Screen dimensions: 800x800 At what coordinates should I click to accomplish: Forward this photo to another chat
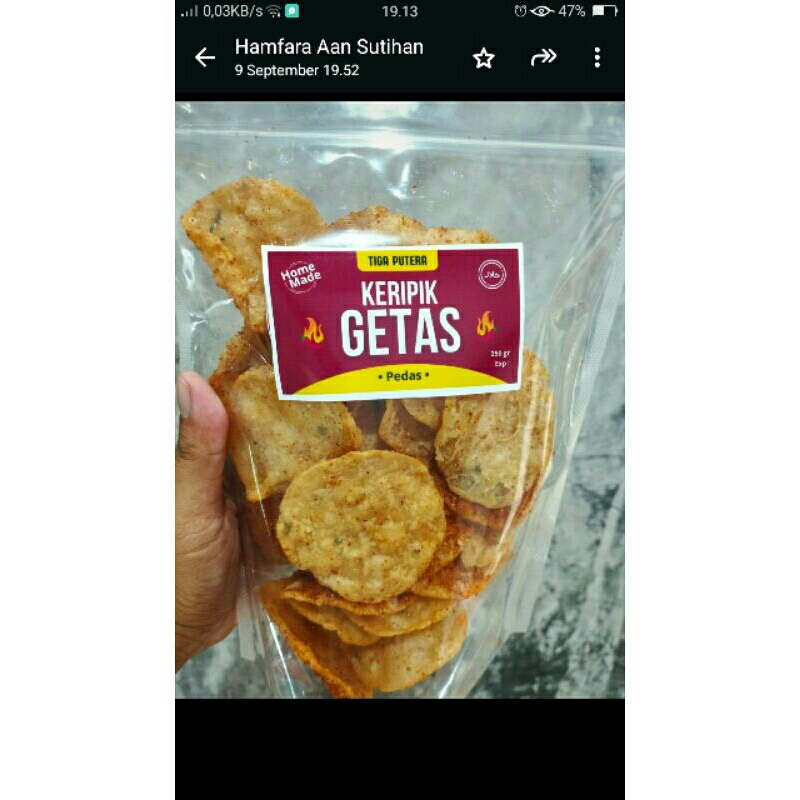coord(543,58)
